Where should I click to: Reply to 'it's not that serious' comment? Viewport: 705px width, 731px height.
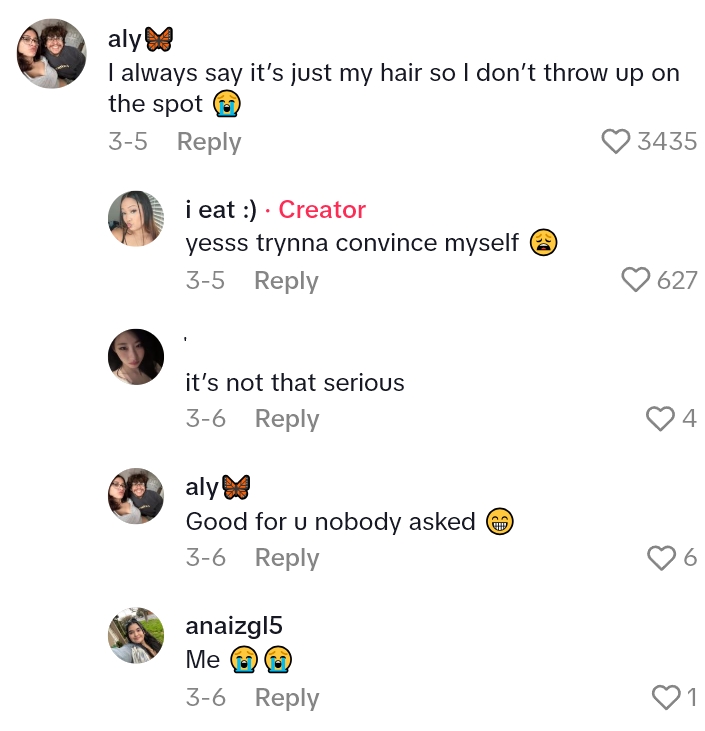(286, 419)
